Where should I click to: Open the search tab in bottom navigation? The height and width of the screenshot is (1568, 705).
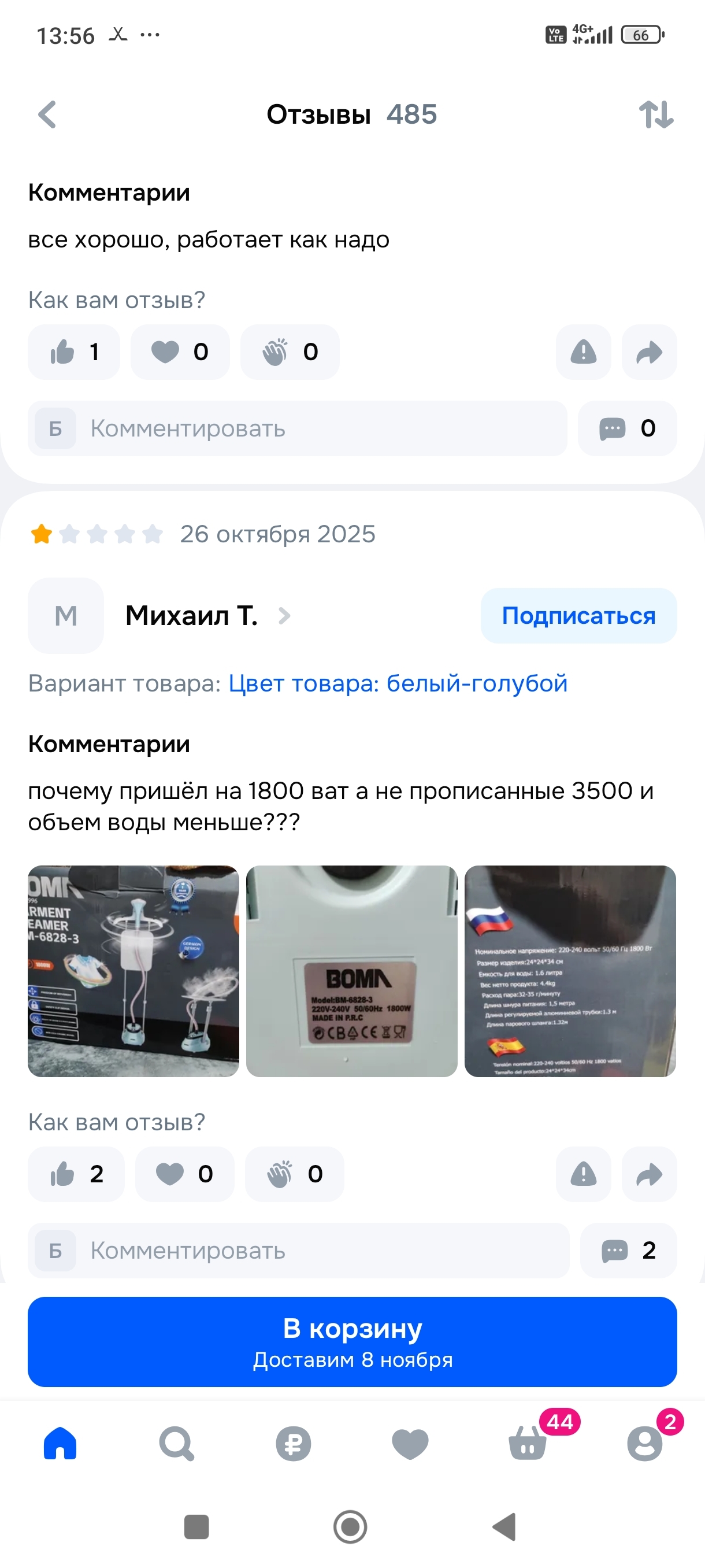coord(176,1444)
